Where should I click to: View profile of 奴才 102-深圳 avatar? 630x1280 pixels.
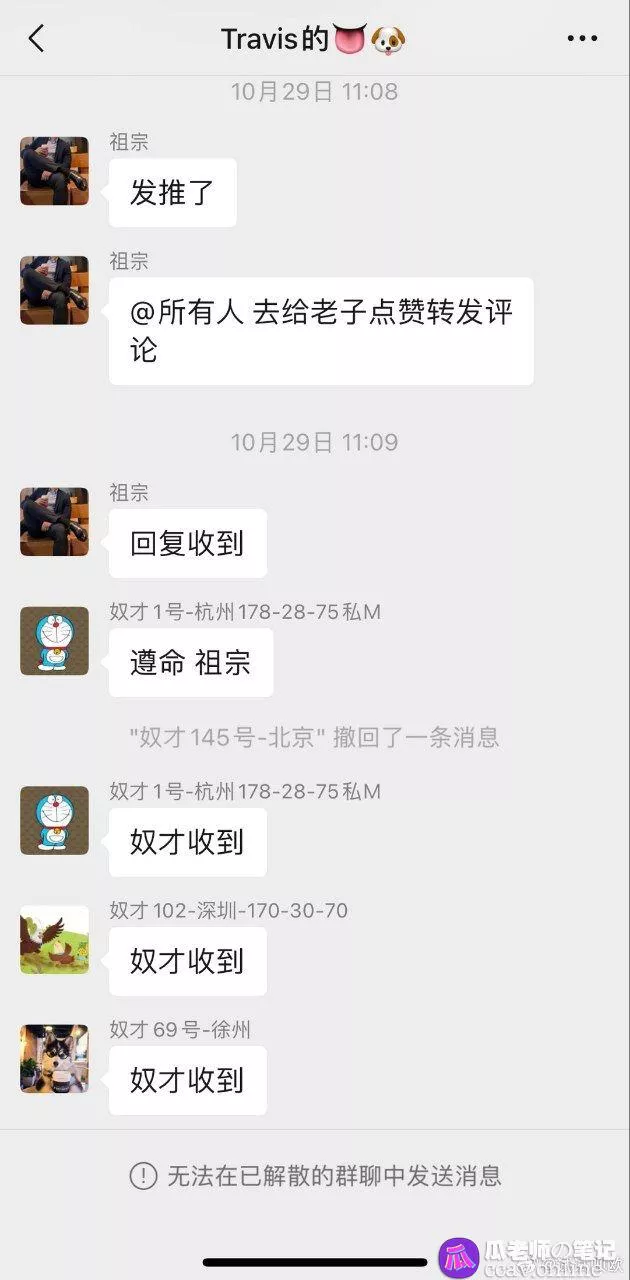pos(54,940)
